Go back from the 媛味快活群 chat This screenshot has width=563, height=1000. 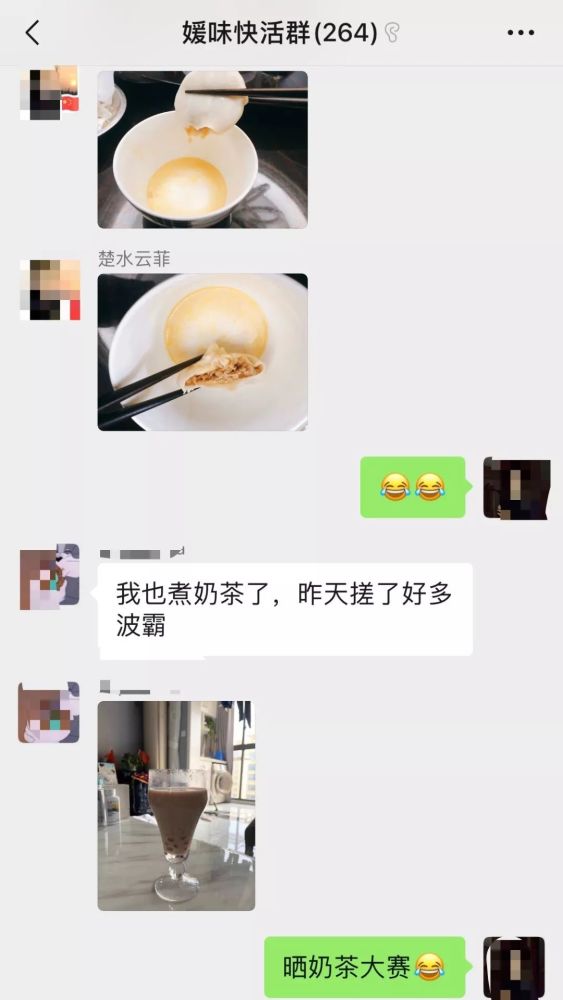[x=33, y=33]
